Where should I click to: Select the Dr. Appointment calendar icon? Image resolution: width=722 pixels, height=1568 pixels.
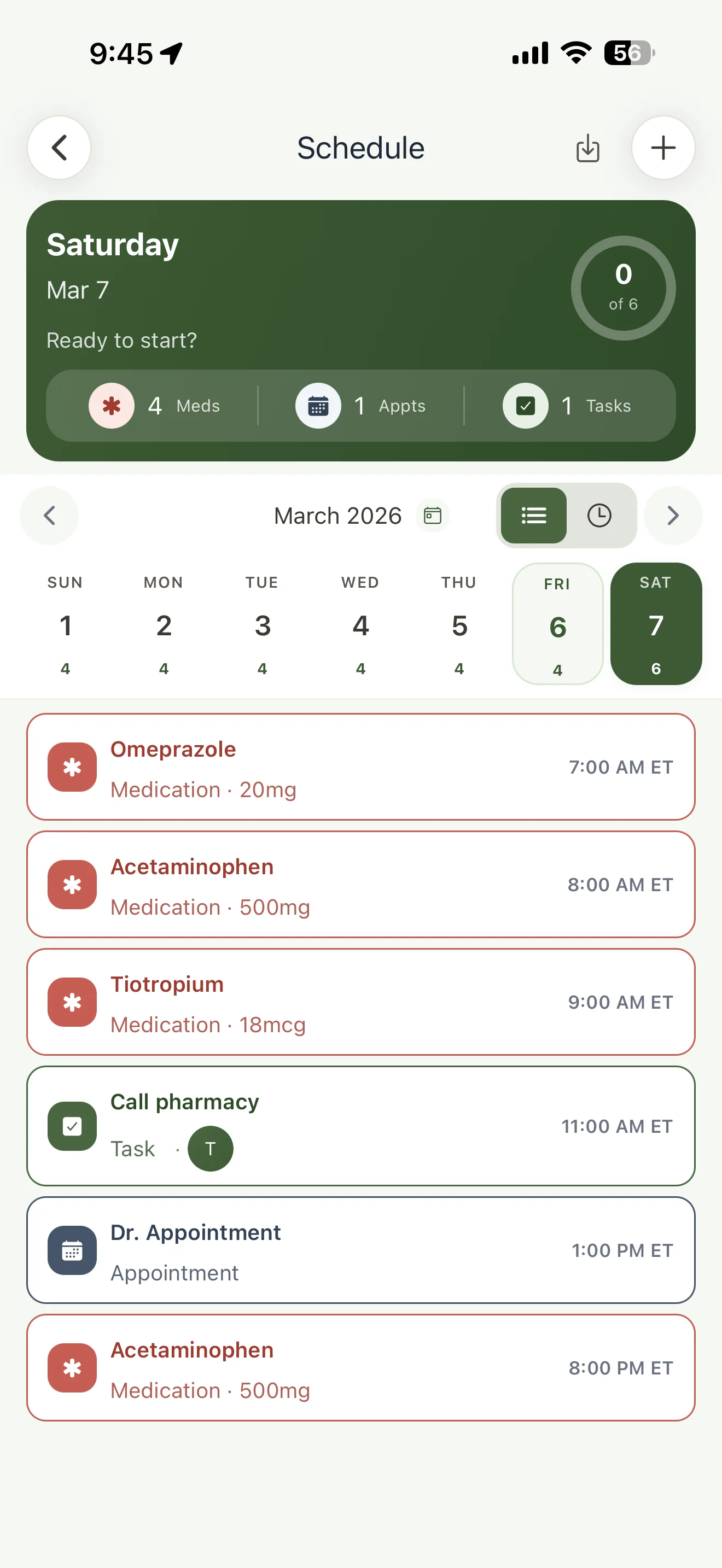71,1250
